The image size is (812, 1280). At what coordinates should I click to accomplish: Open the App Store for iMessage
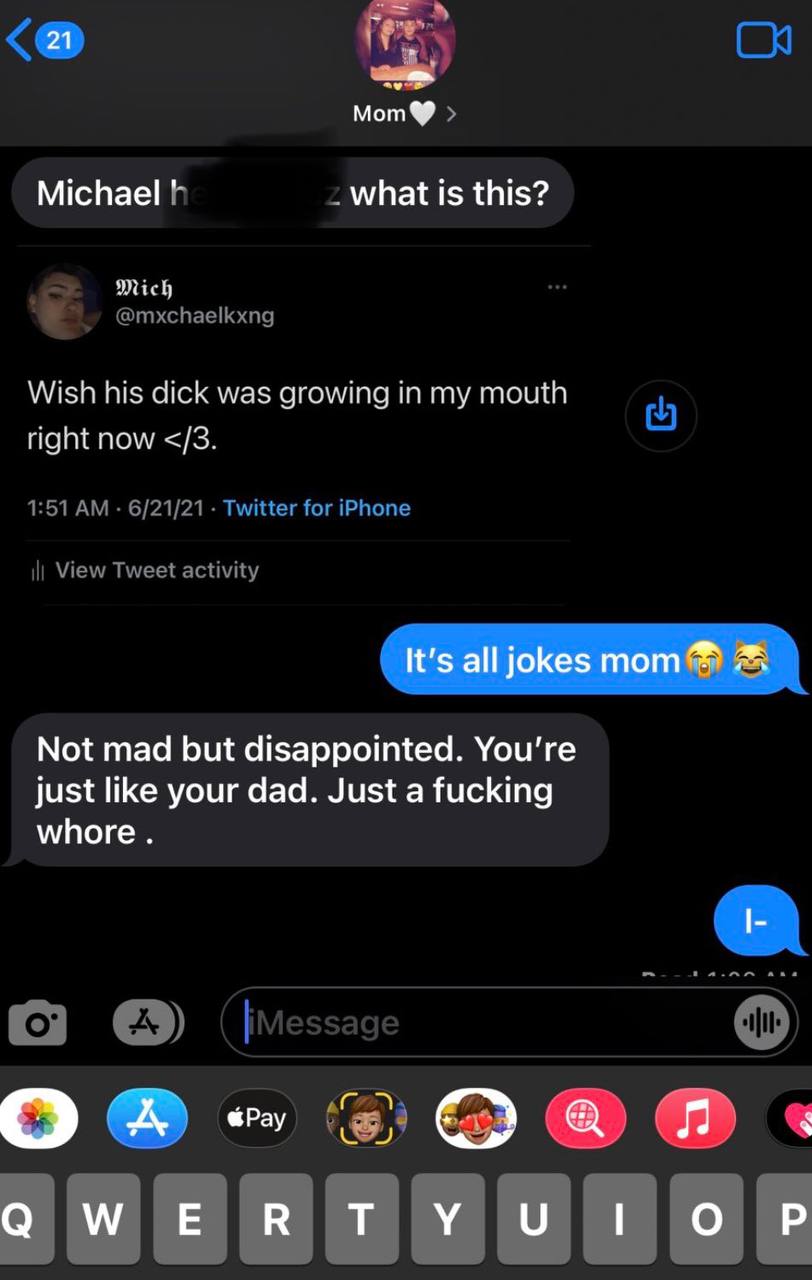click(x=148, y=1117)
